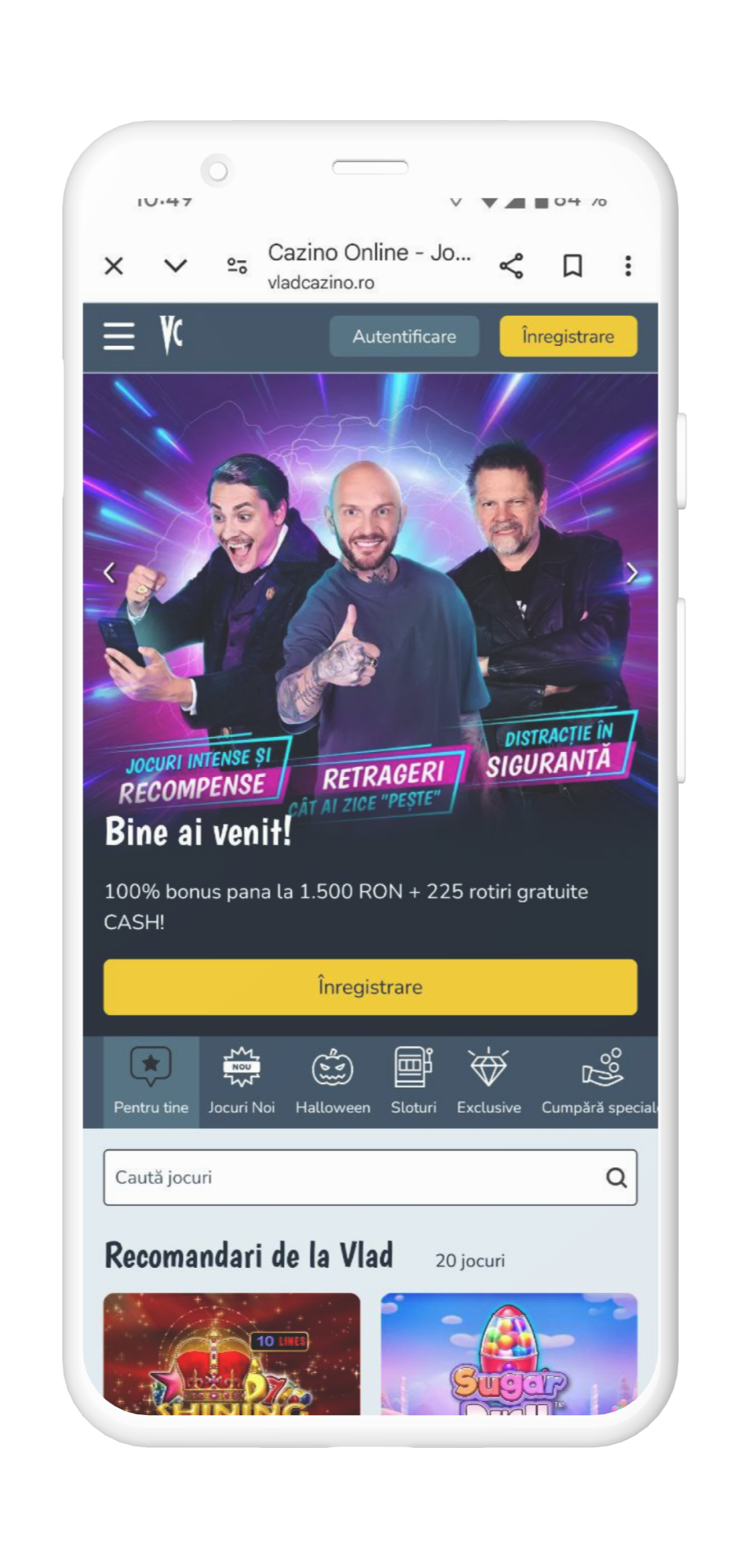Screen dimensions: 741x1568
Task: Tap the Autentificare button
Action: tap(404, 336)
